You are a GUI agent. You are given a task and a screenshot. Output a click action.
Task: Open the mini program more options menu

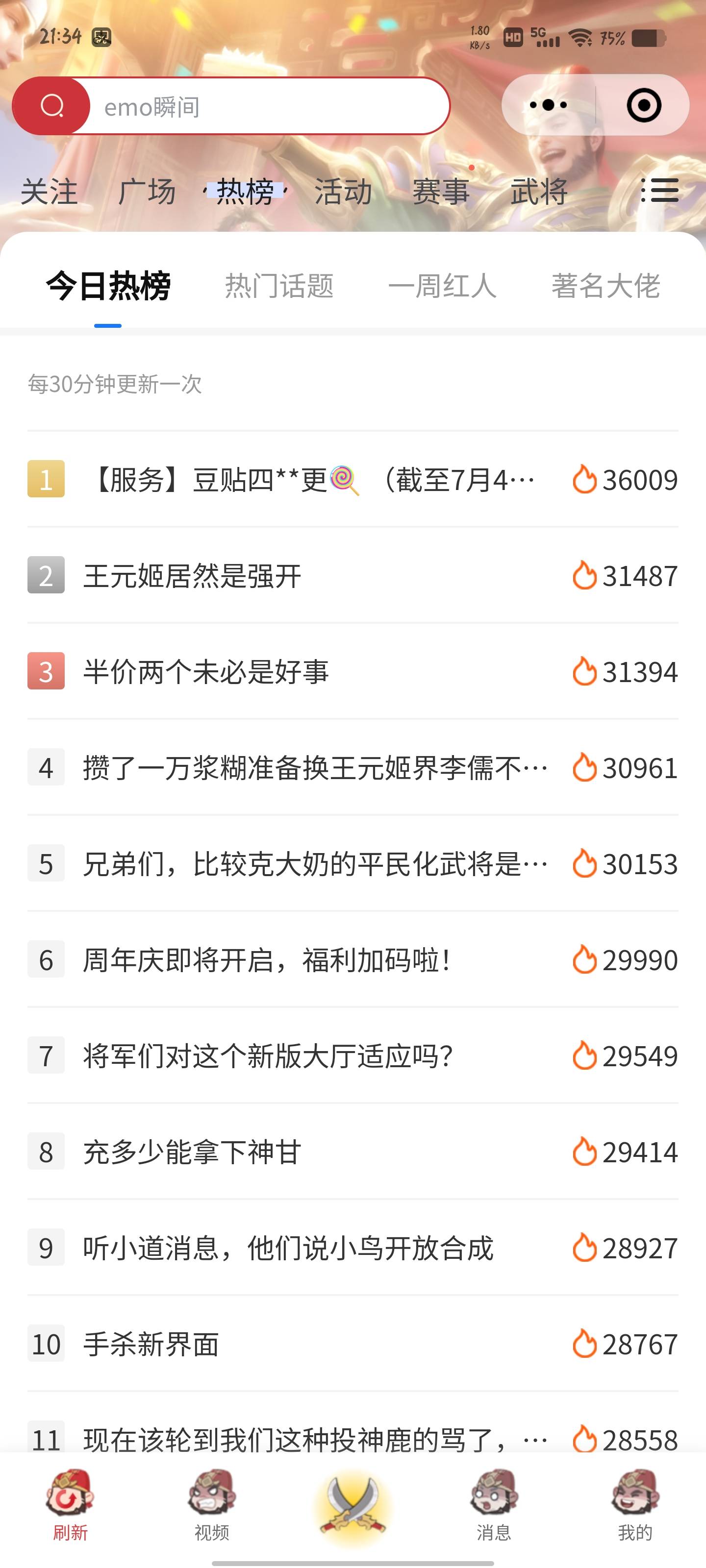tap(548, 105)
